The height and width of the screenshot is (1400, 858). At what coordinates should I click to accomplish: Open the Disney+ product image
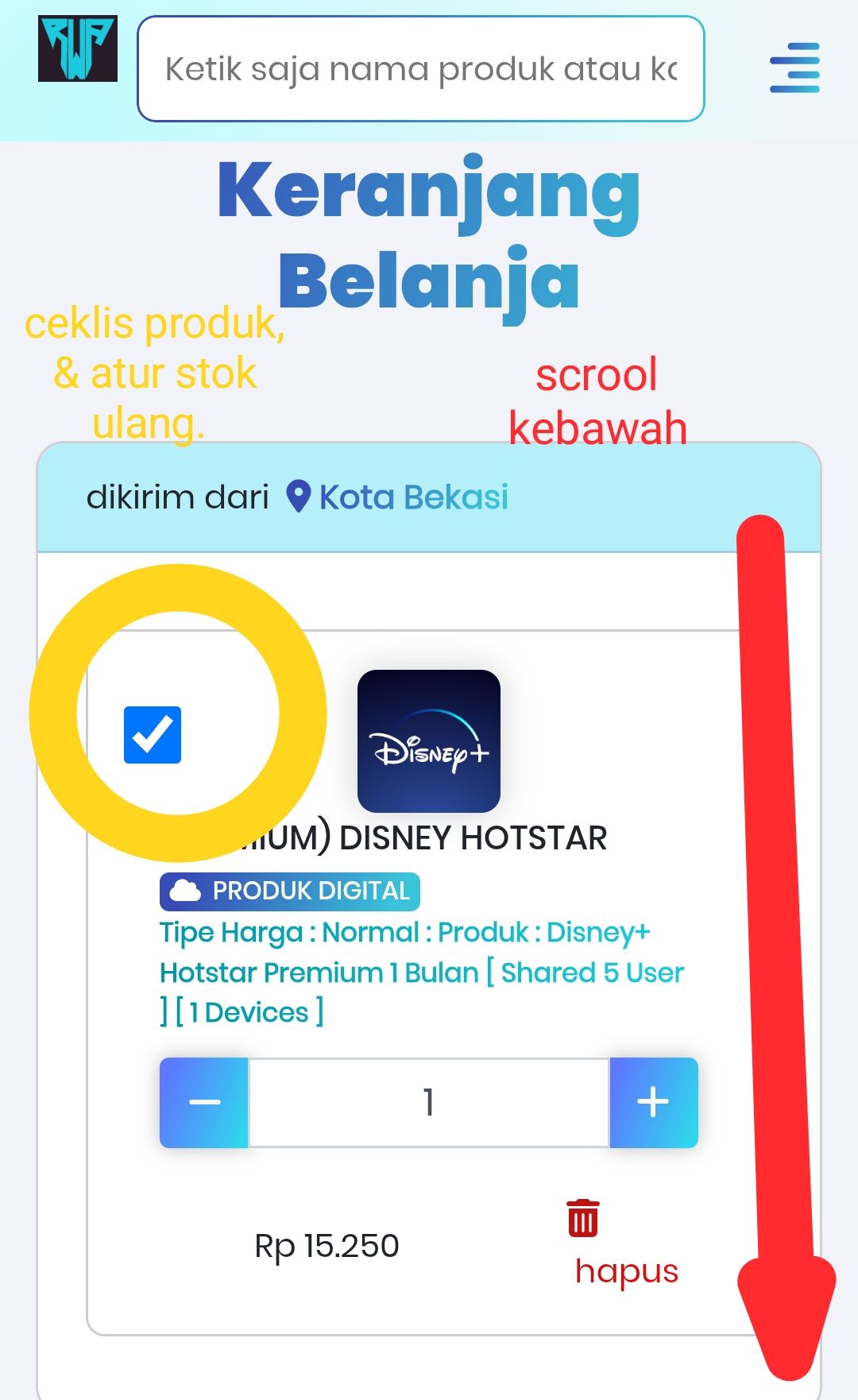click(x=429, y=741)
